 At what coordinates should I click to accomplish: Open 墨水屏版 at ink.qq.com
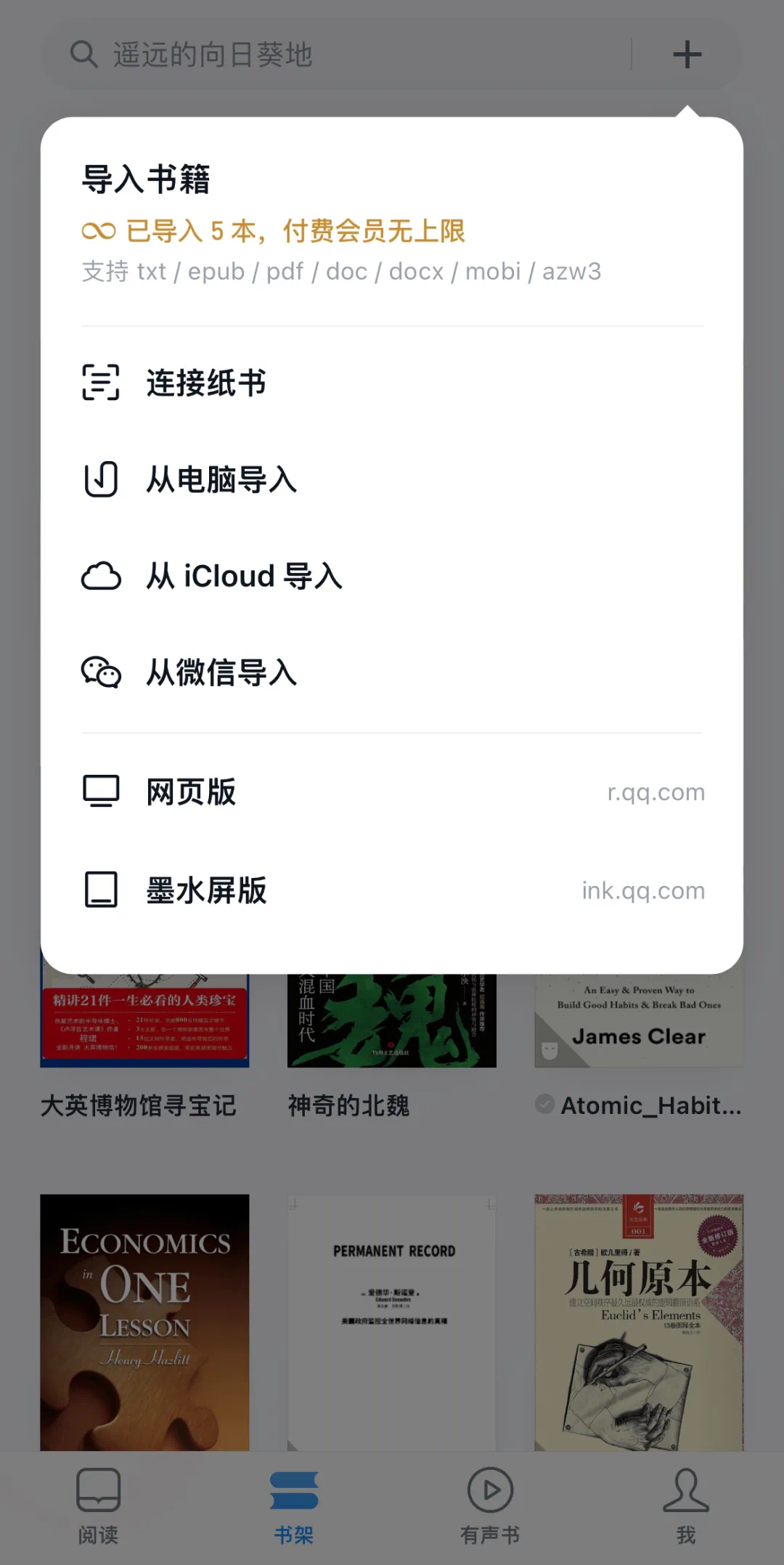(x=205, y=889)
